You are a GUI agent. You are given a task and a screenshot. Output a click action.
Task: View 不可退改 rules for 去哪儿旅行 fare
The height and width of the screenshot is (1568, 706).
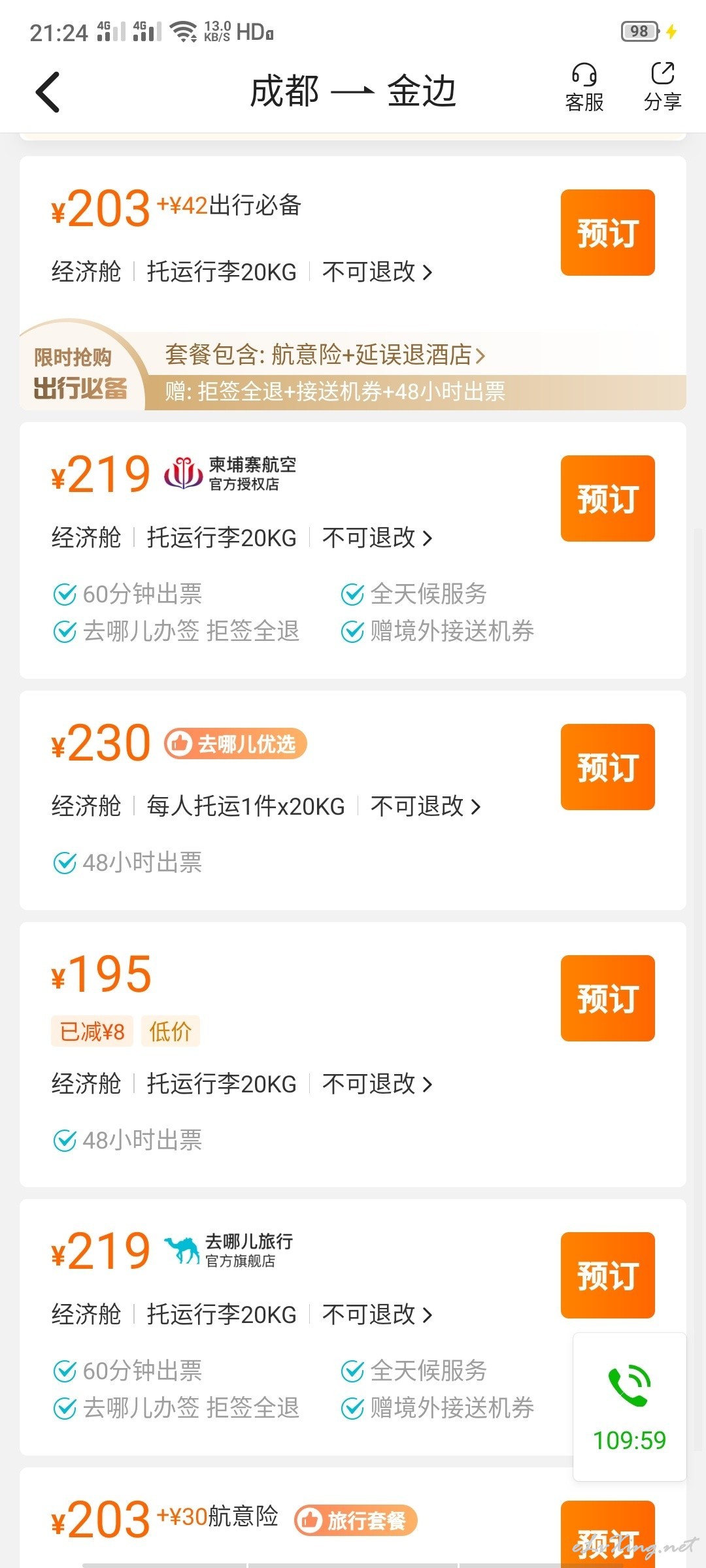(377, 1314)
